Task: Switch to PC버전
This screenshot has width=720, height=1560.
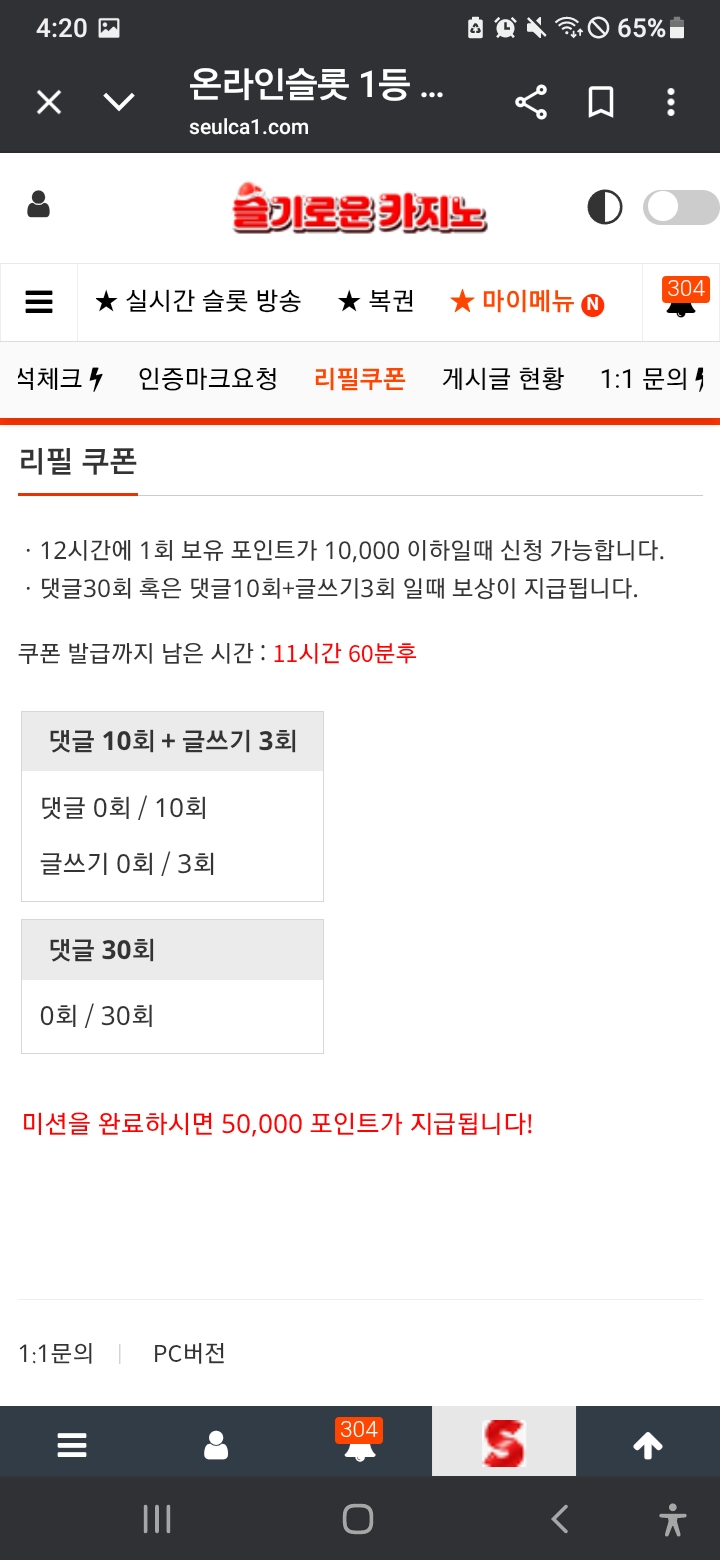Action: point(189,1354)
